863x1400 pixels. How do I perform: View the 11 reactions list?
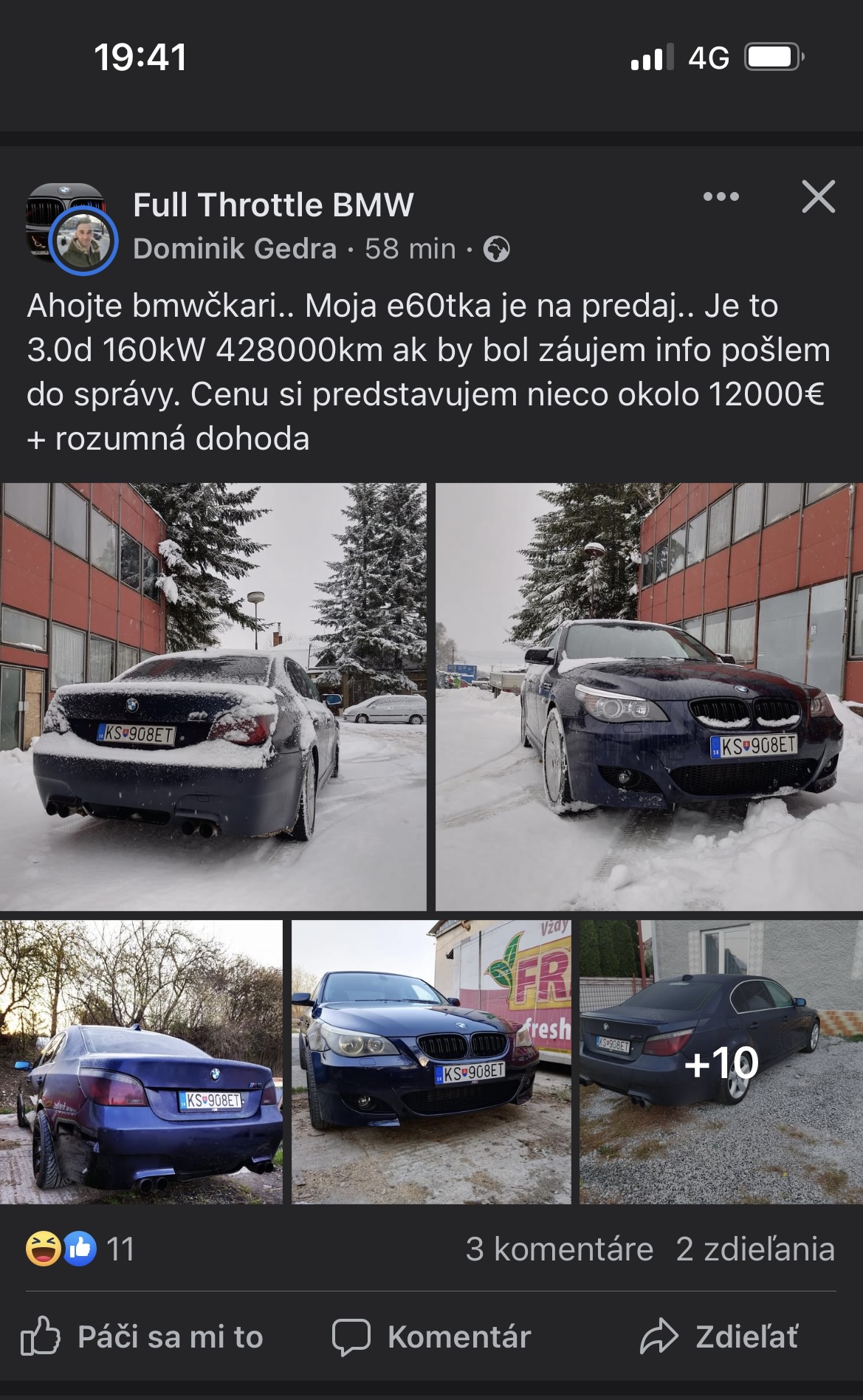(x=80, y=1249)
